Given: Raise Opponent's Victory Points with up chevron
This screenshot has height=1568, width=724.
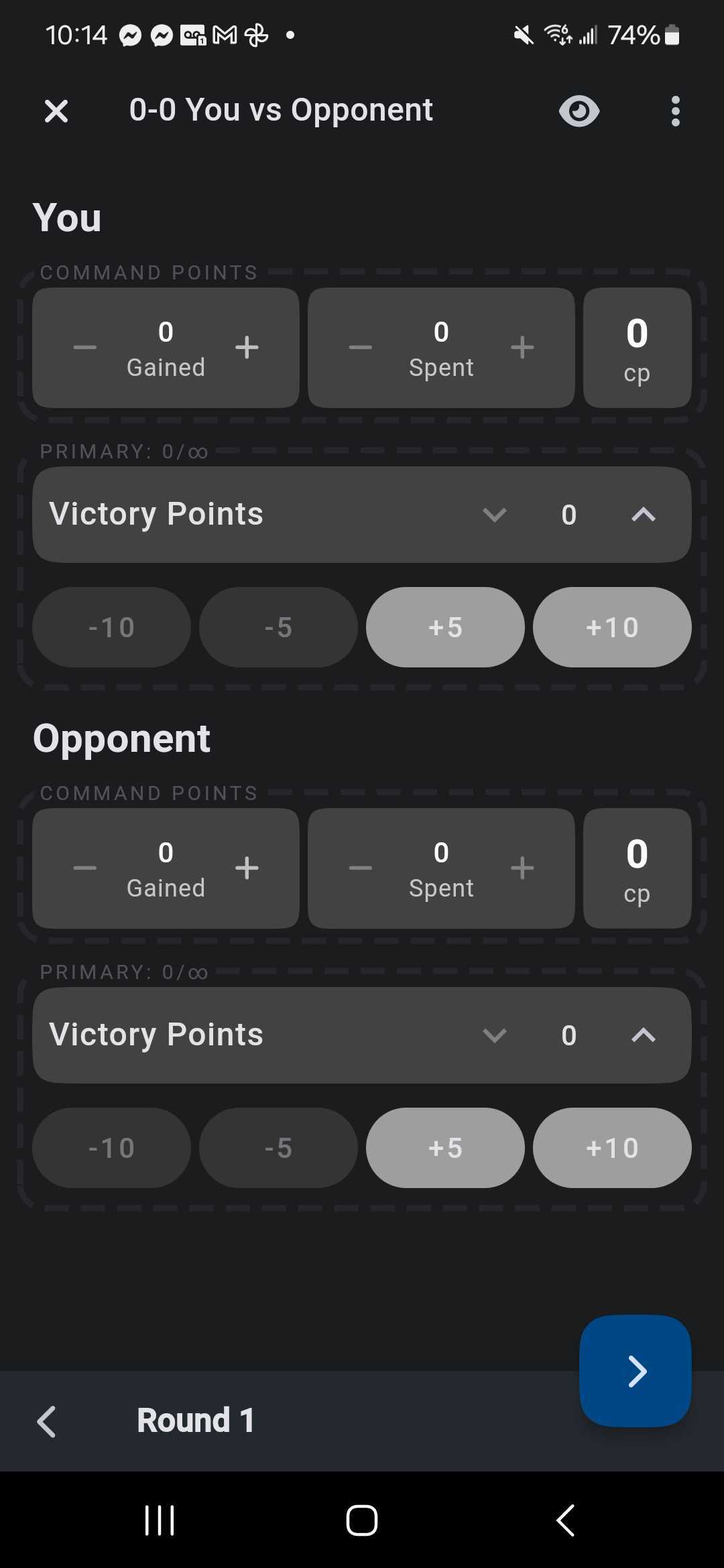Looking at the screenshot, I should click(644, 1035).
